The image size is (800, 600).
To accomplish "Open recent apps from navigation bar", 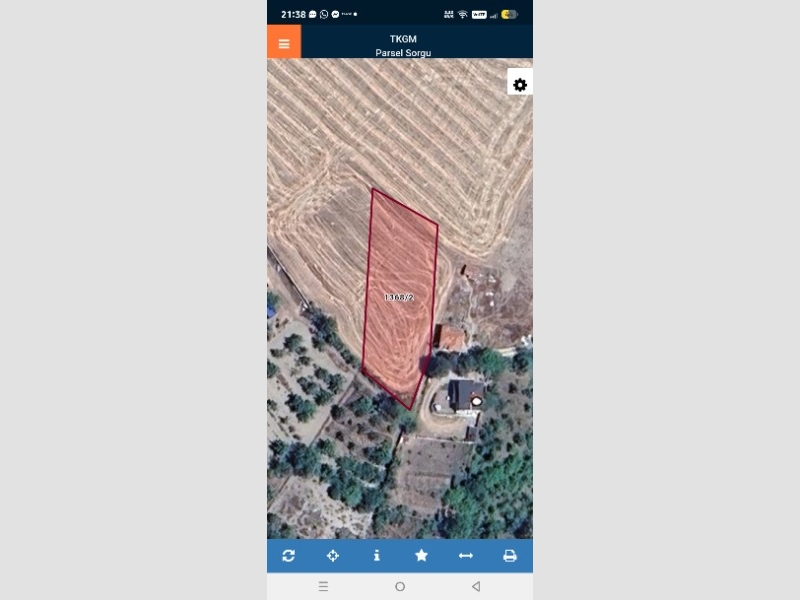I will [323, 587].
